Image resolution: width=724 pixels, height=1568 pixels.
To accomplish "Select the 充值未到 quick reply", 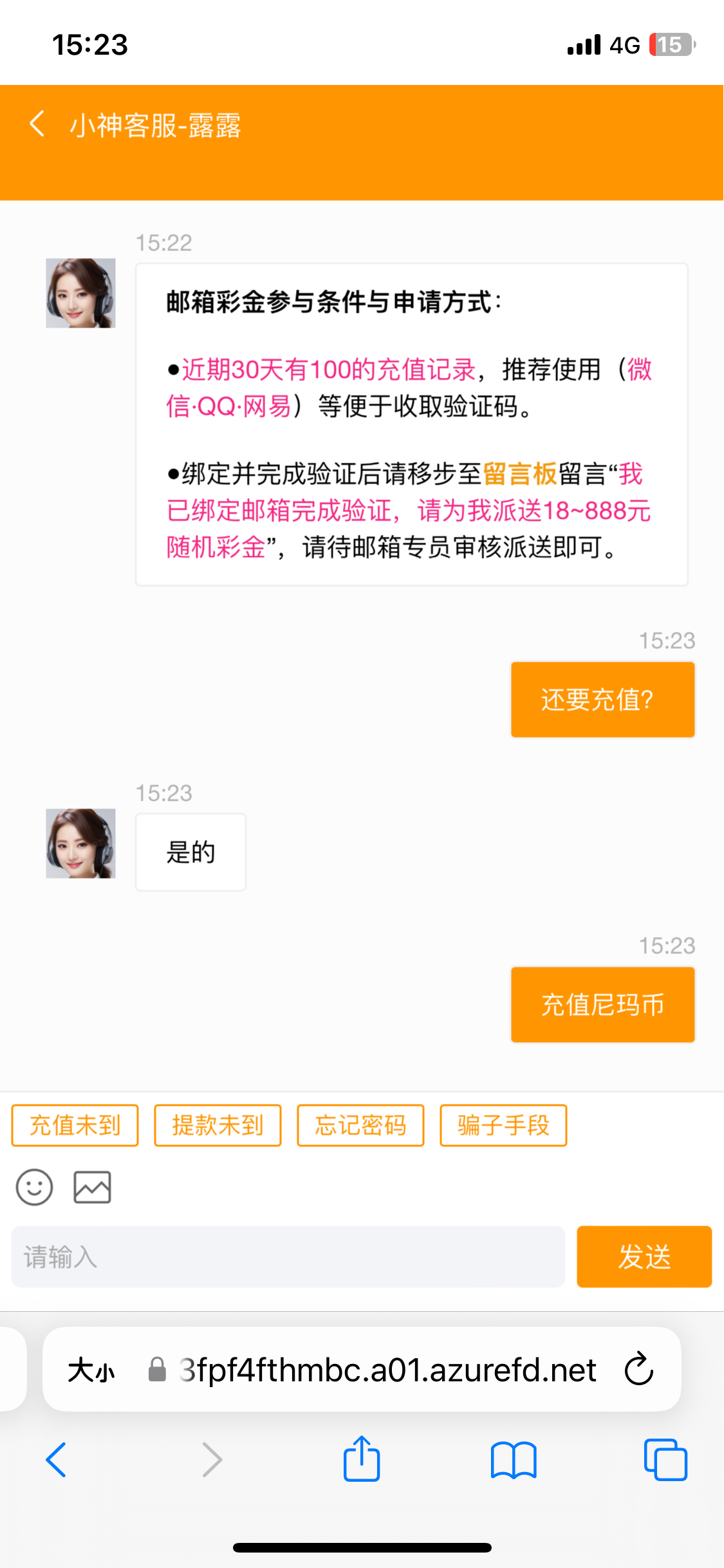I will 75,1126.
